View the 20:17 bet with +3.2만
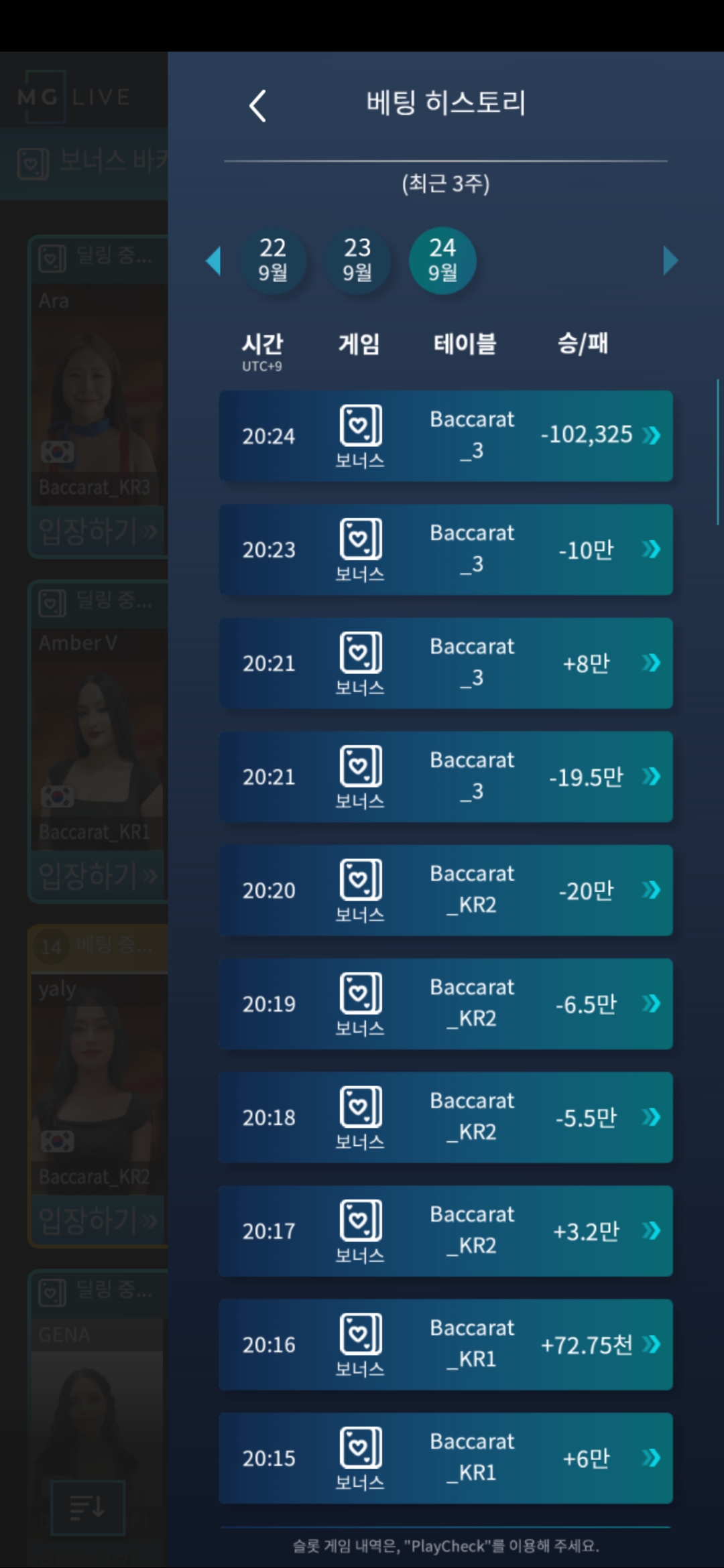The width and height of the screenshot is (724, 1568). click(x=446, y=1231)
